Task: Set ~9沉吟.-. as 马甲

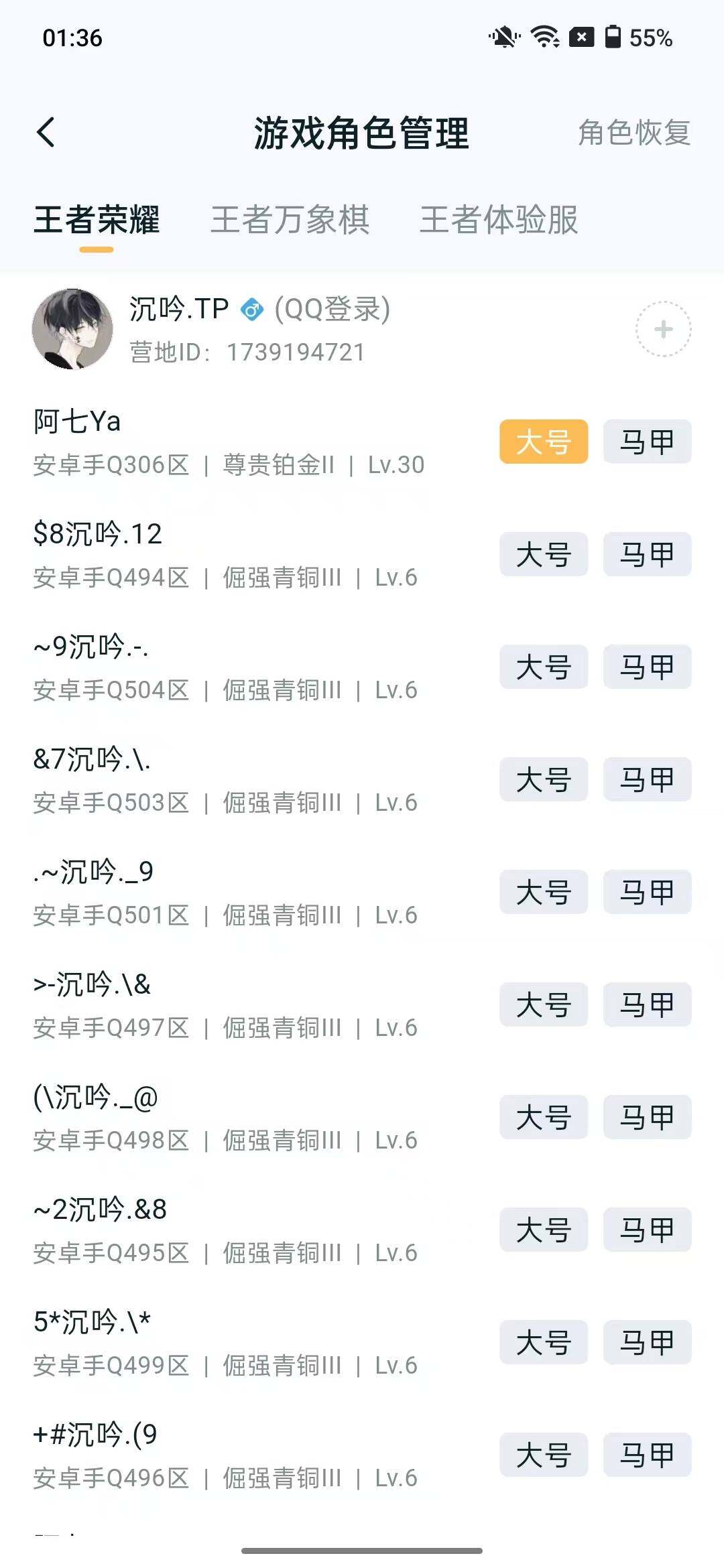Action: point(646,667)
